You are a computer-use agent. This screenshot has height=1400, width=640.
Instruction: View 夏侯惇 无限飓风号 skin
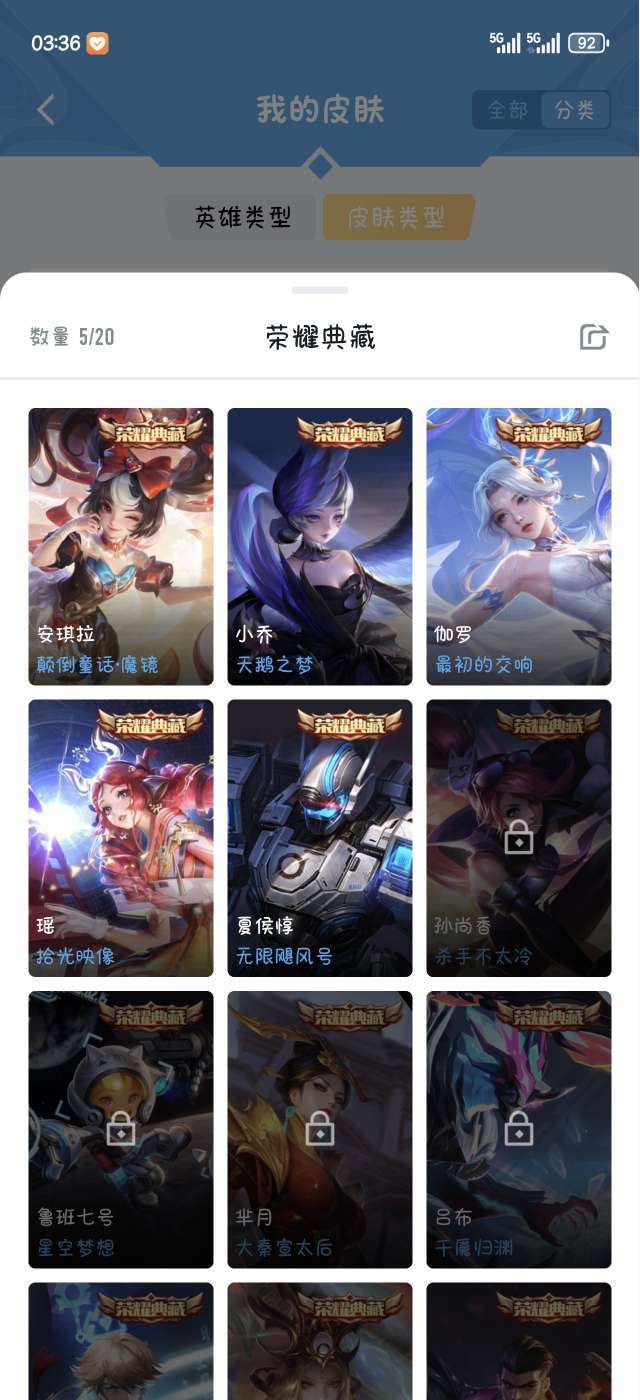pyautogui.click(x=320, y=838)
